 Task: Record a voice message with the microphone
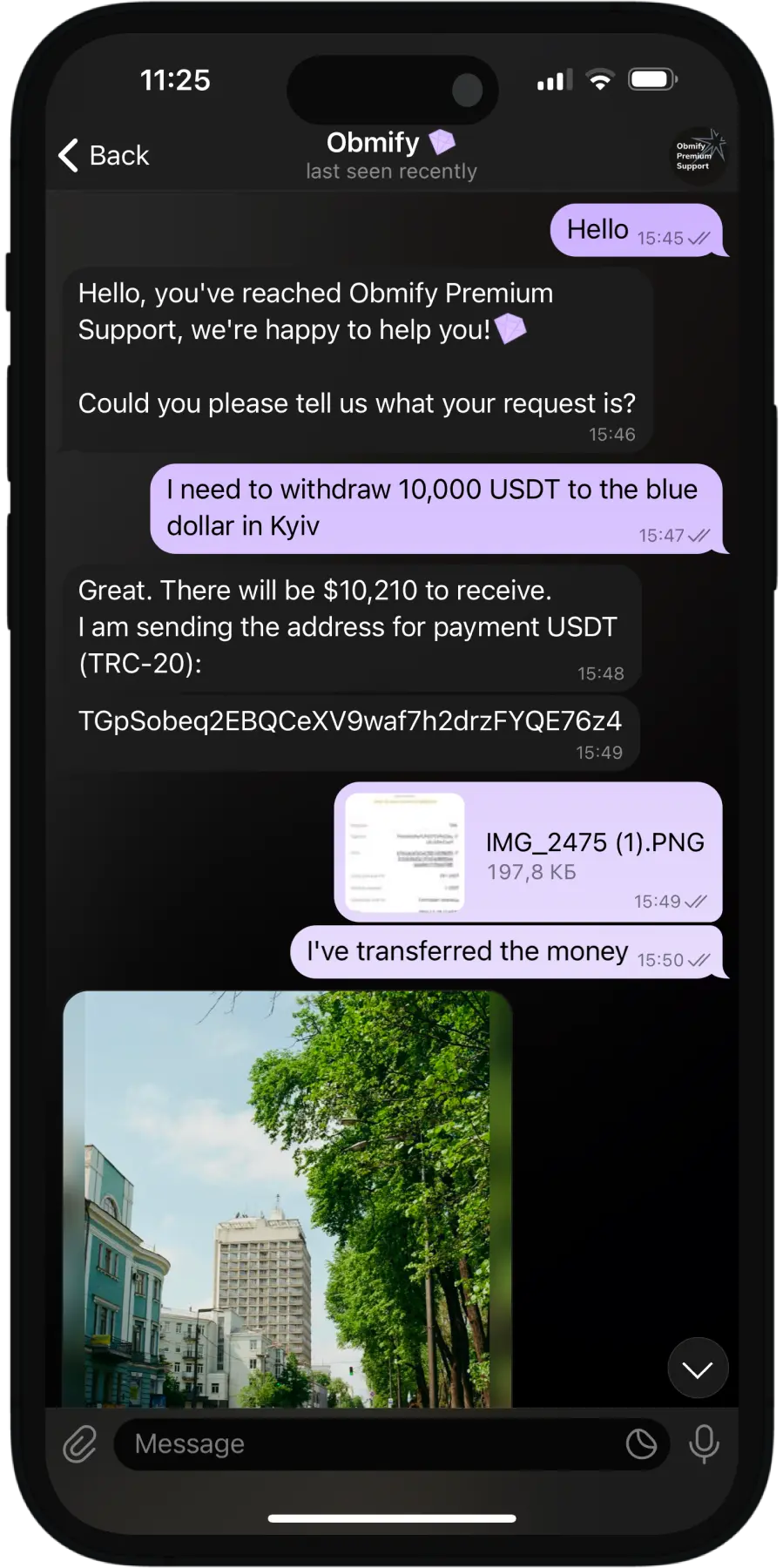pyautogui.click(x=704, y=1444)
